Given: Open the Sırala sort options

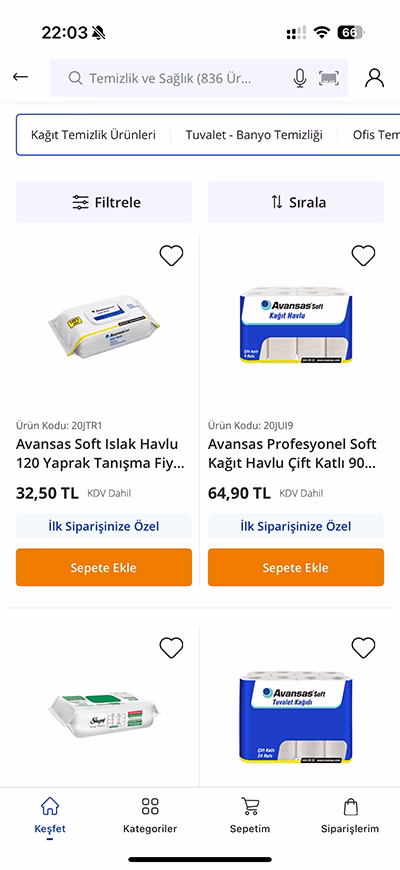Looking at the screenshot, I should click(x=296, y=202).
